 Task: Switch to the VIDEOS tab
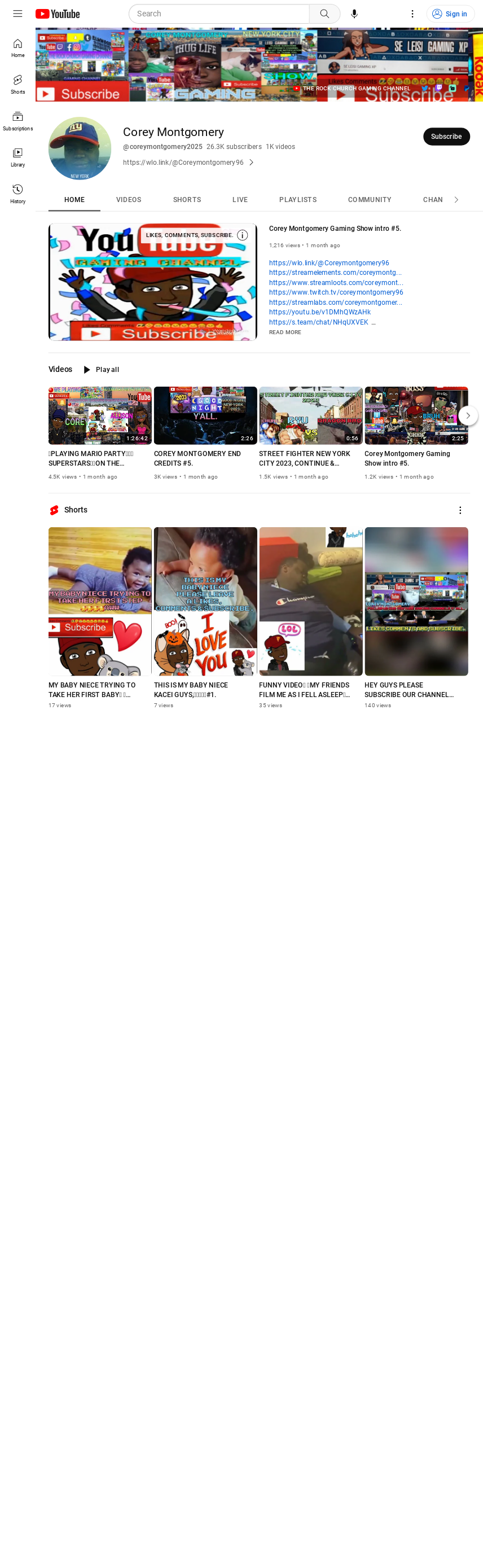[x=128, y=200]
